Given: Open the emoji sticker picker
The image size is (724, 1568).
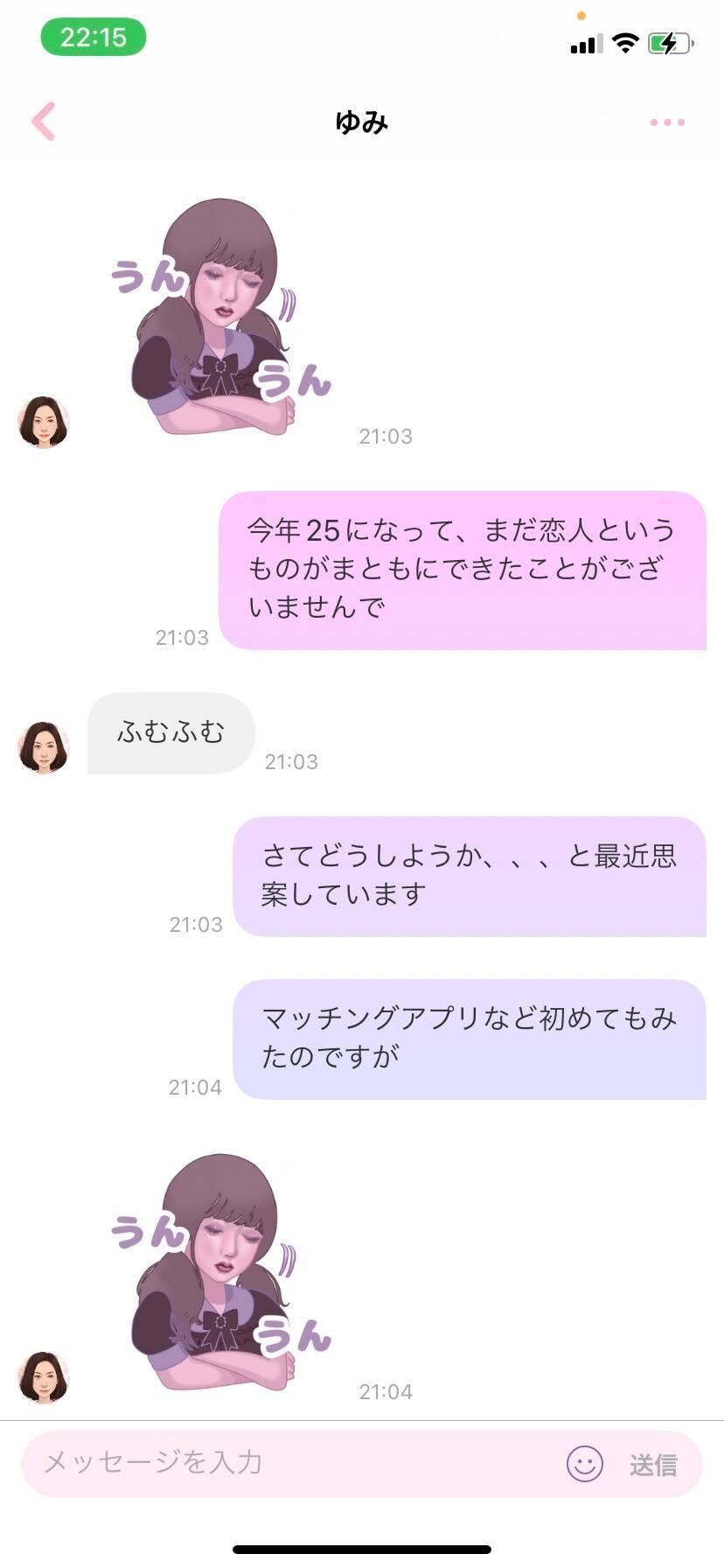Looking at the screenshot, I should (x=584, y=1463).
